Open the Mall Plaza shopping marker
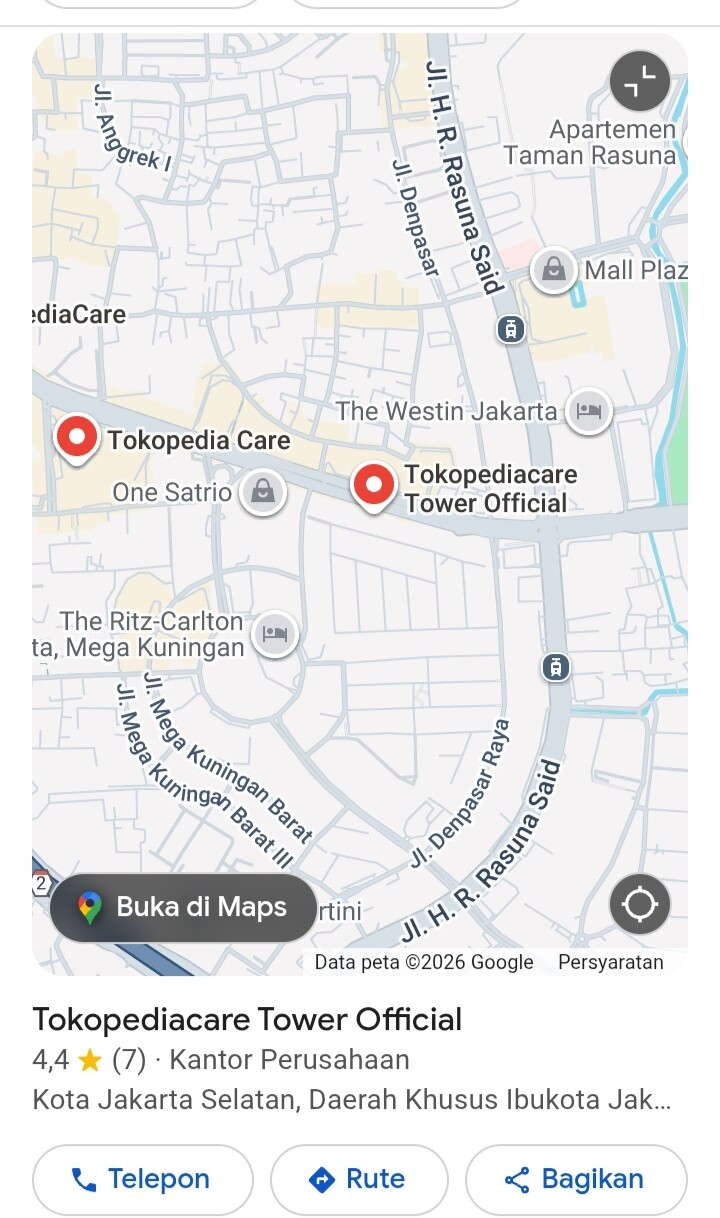 [x=553, y=269]
